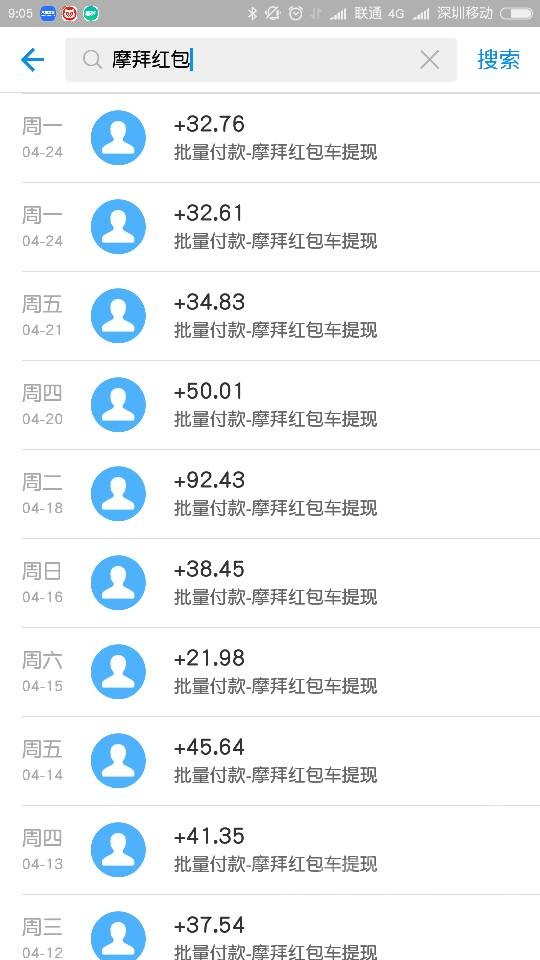Open the +32.61 transaction
This screenshot has width=540, height=960.
click(270, 227)
